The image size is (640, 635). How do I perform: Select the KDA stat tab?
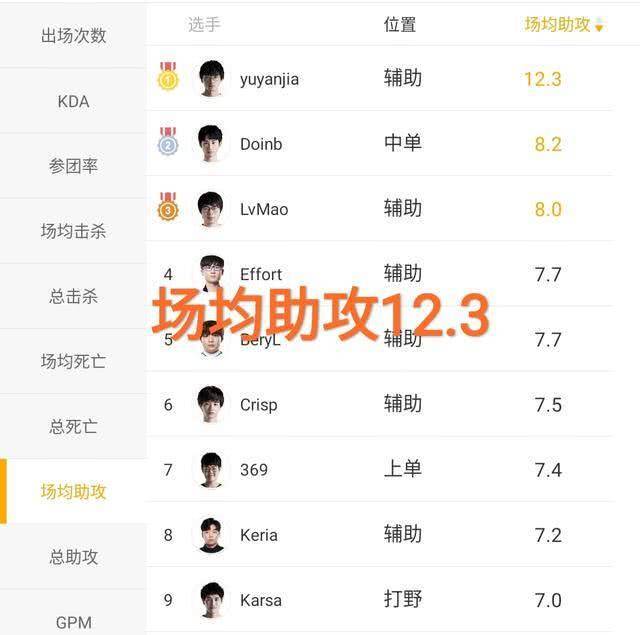[73, 101]
